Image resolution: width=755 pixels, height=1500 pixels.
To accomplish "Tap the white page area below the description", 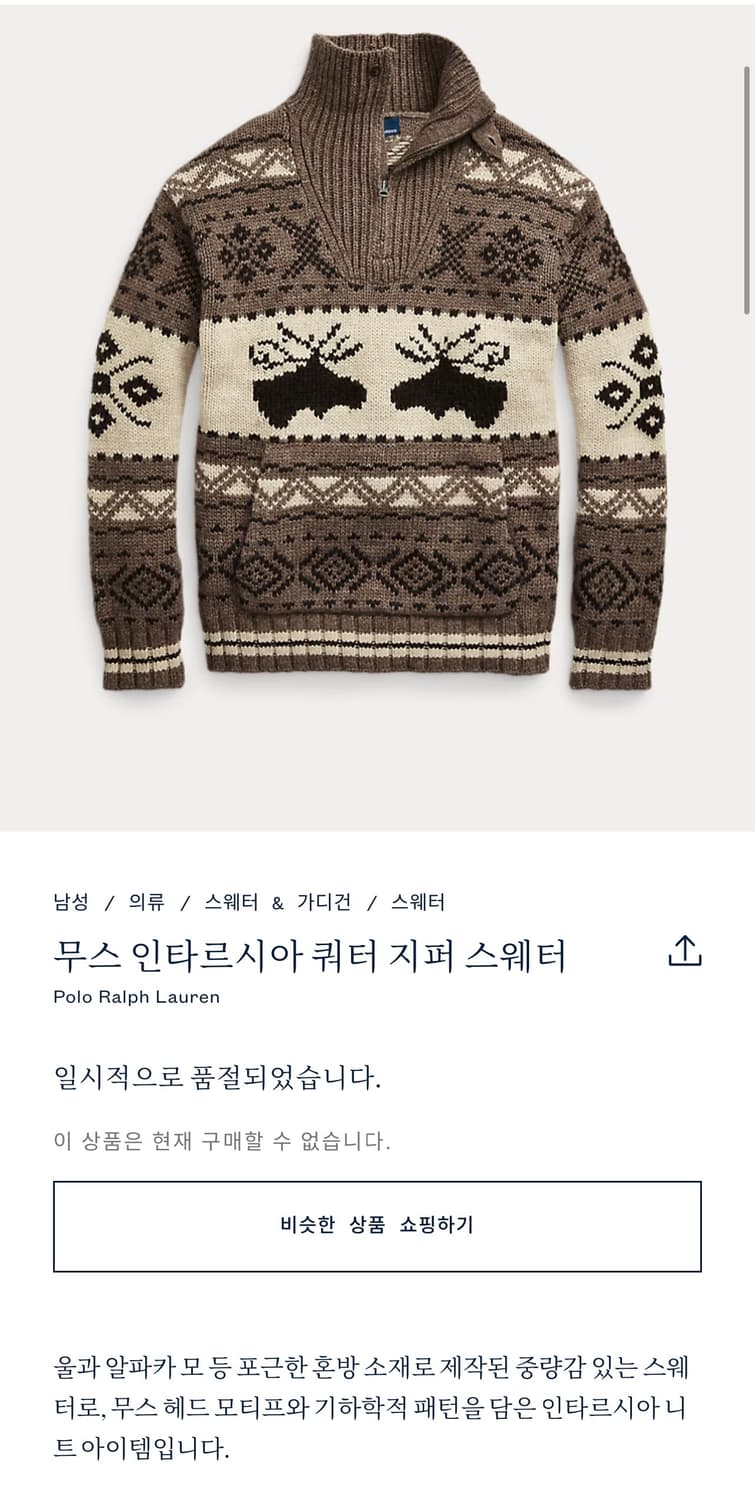I will [x=377, y=1480].
